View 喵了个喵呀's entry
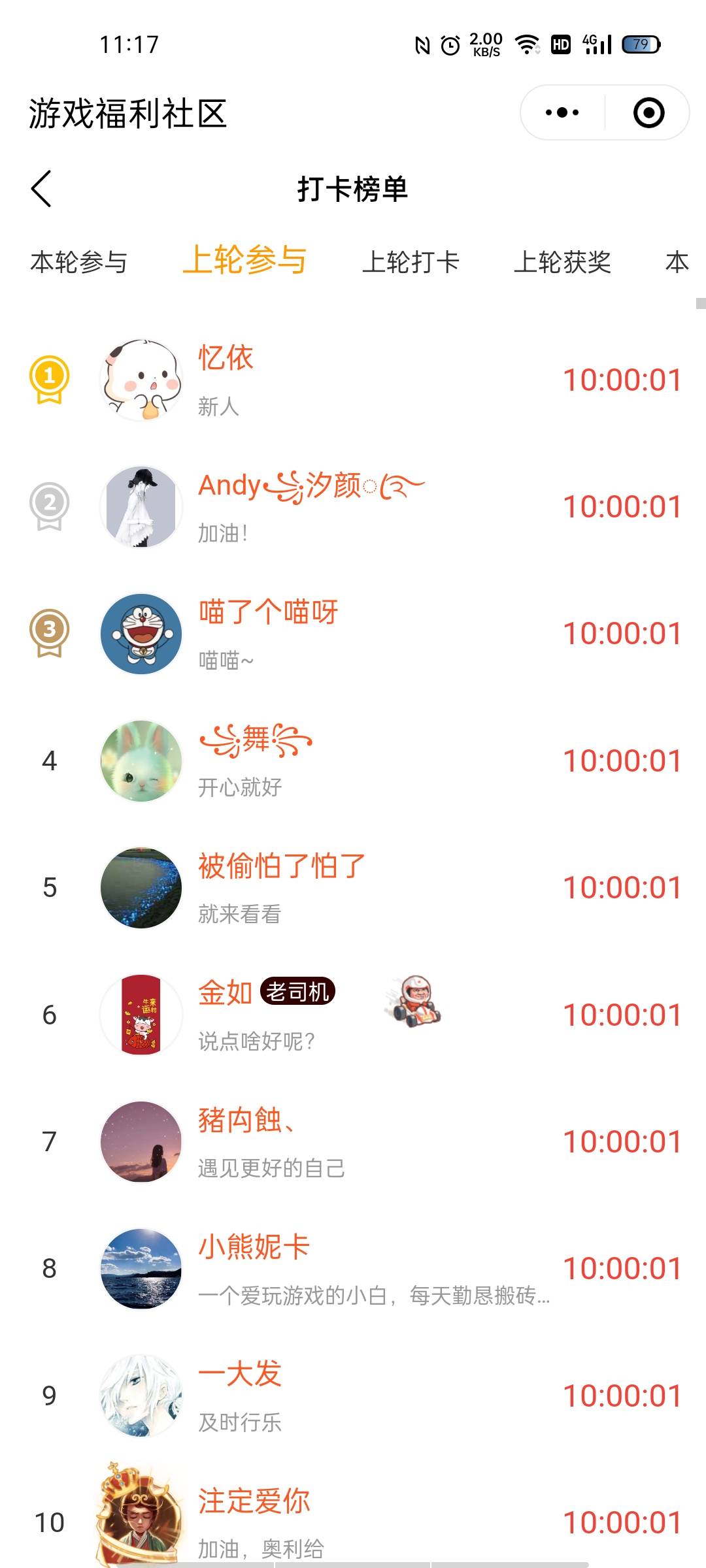Screen dimensions: 706x1568 click(x=353, y=634)
